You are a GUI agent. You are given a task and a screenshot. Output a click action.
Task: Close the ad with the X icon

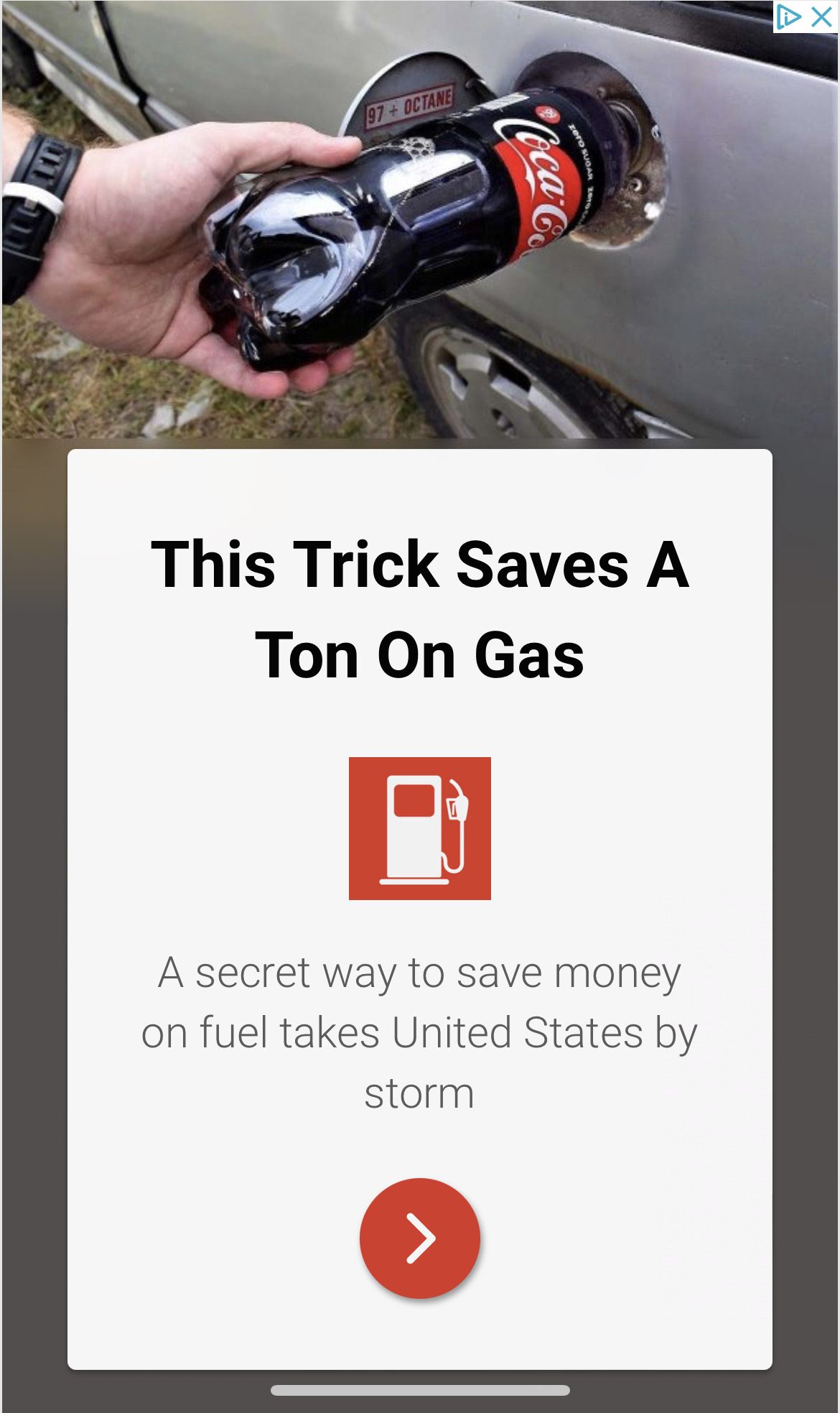[821, 17]
